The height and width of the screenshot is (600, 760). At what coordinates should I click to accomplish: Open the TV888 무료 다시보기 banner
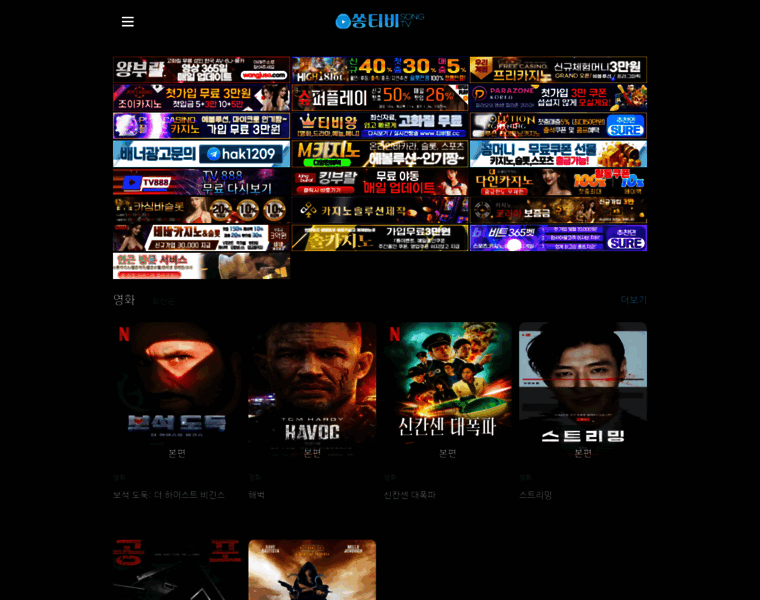point(201,182)
